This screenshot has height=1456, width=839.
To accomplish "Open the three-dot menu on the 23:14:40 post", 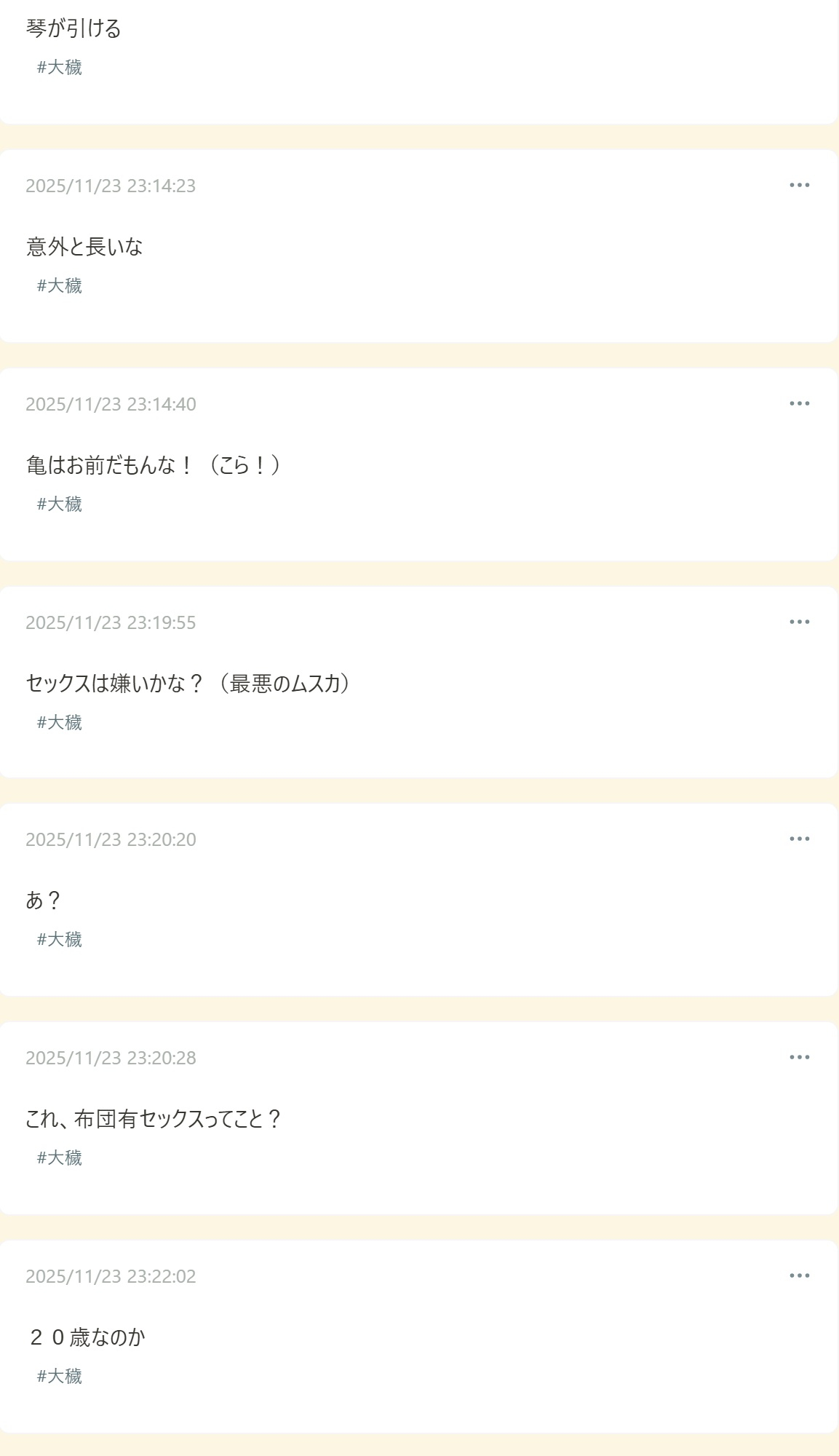I will pos(799,404).
